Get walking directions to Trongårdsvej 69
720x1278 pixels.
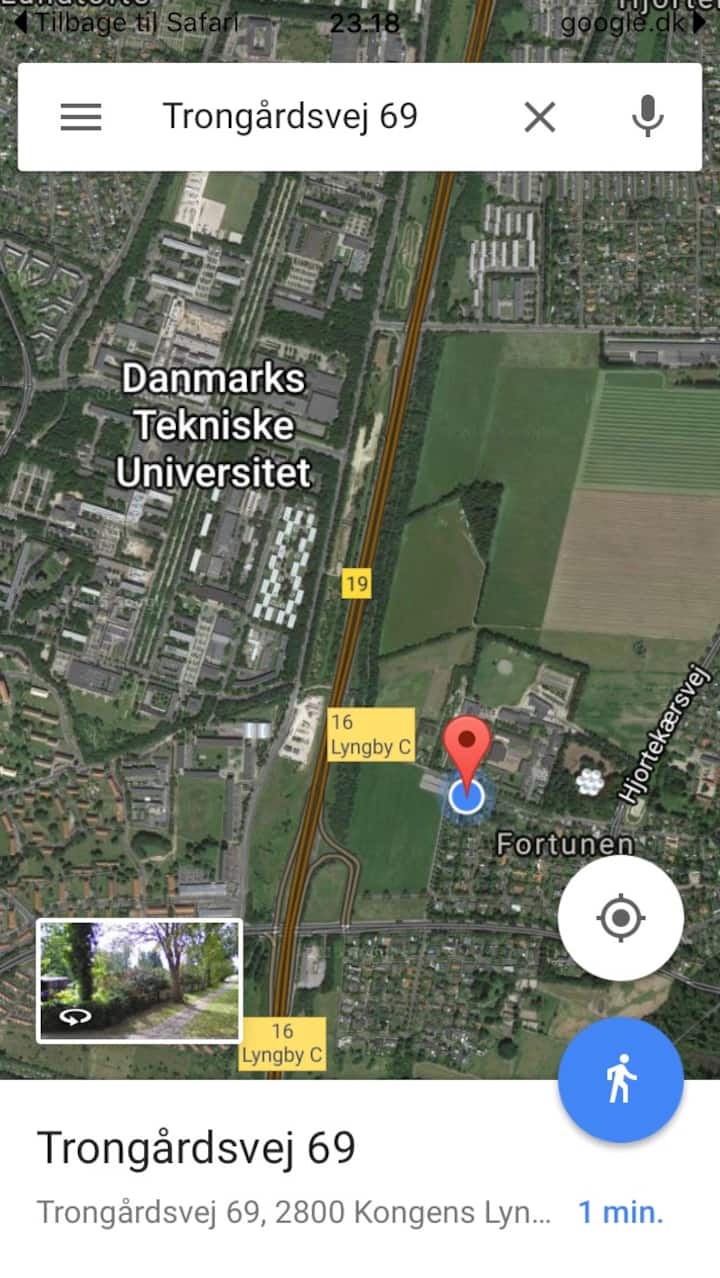(x=620, y=1080)
